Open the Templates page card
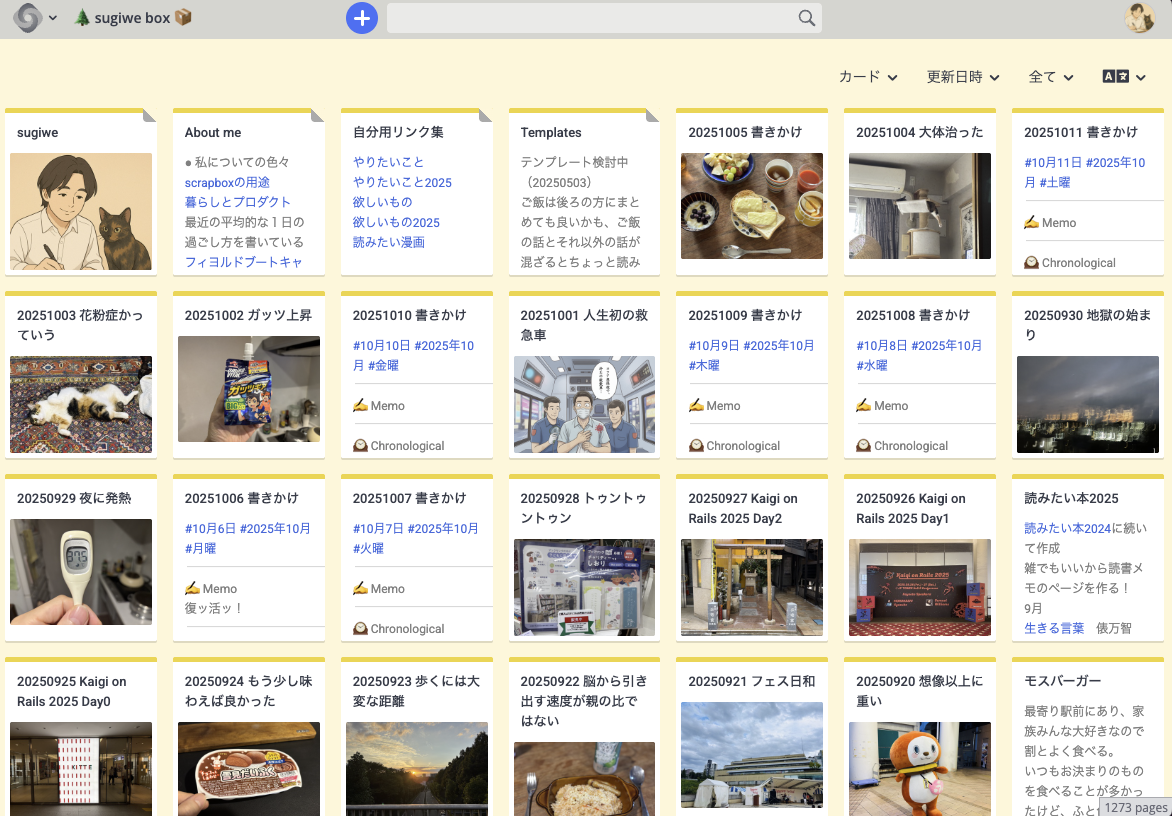This screenshot has height=816, width=1172. coord(585,192)
